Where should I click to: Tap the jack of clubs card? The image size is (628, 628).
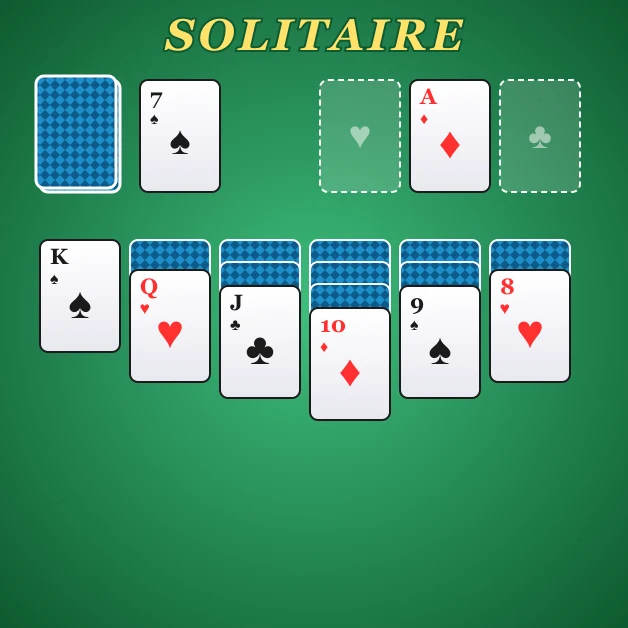260,342
